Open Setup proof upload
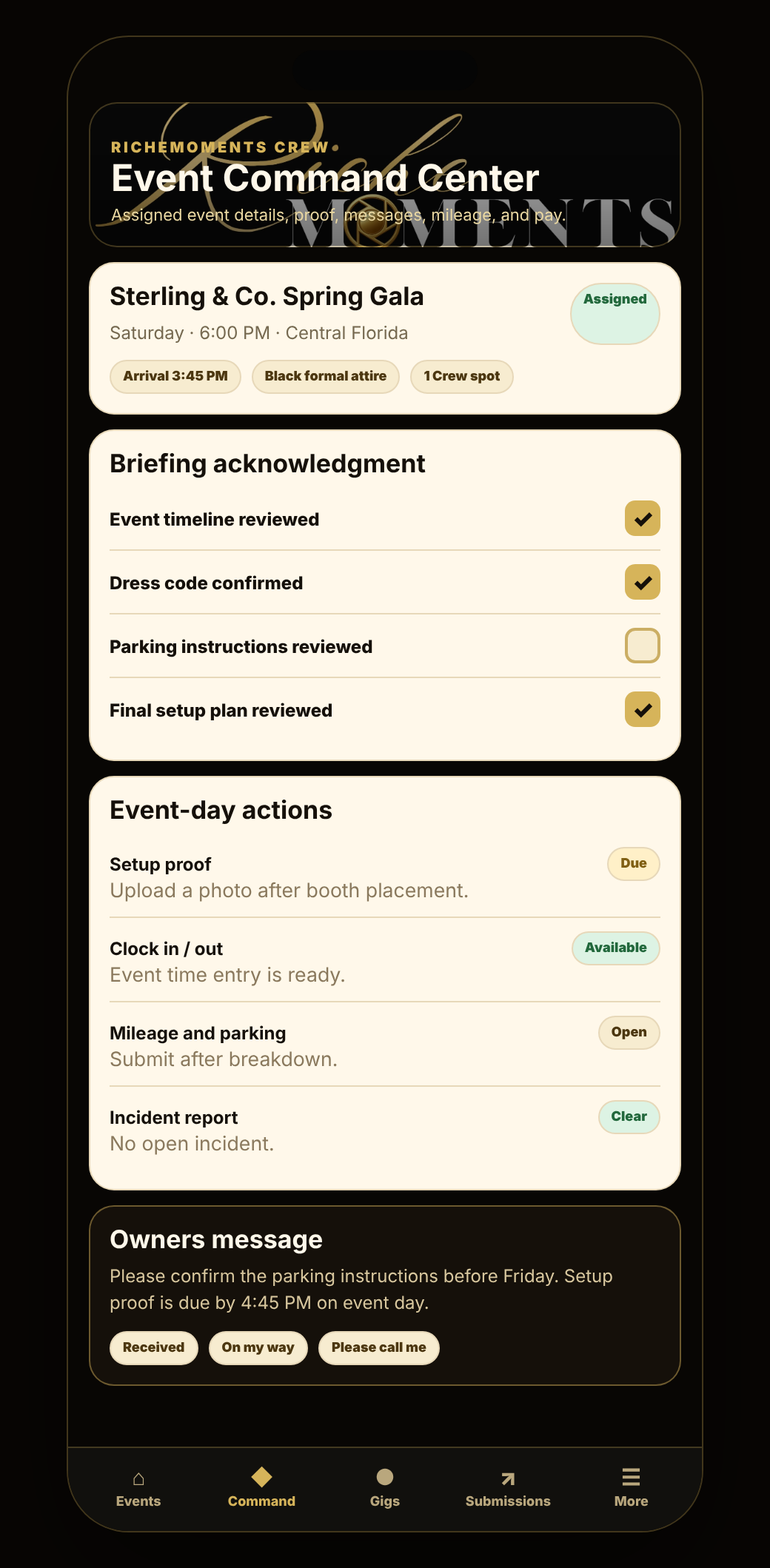This screenshot has width=770, height=1568. click(x=384, y=877)
